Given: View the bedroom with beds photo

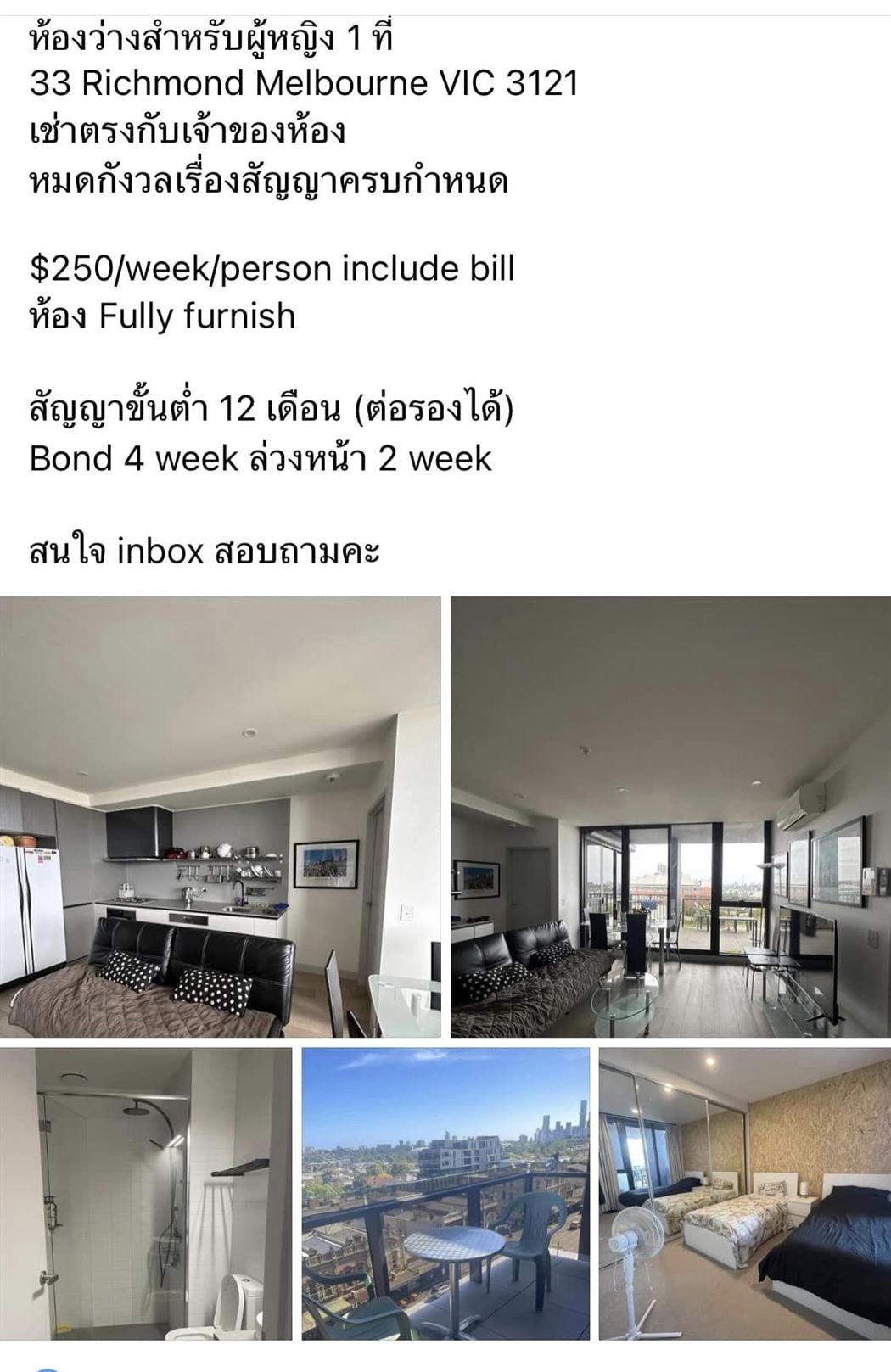Looking at the screenshot, I should (744, 1193).
